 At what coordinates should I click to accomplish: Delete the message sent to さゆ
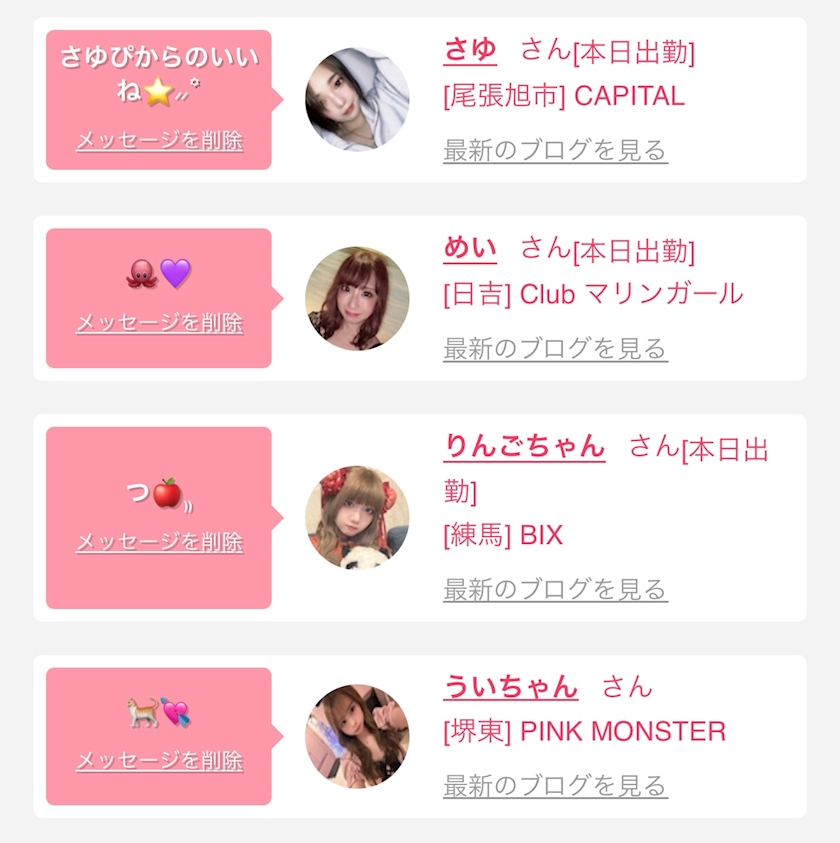[x=160, y=141]
